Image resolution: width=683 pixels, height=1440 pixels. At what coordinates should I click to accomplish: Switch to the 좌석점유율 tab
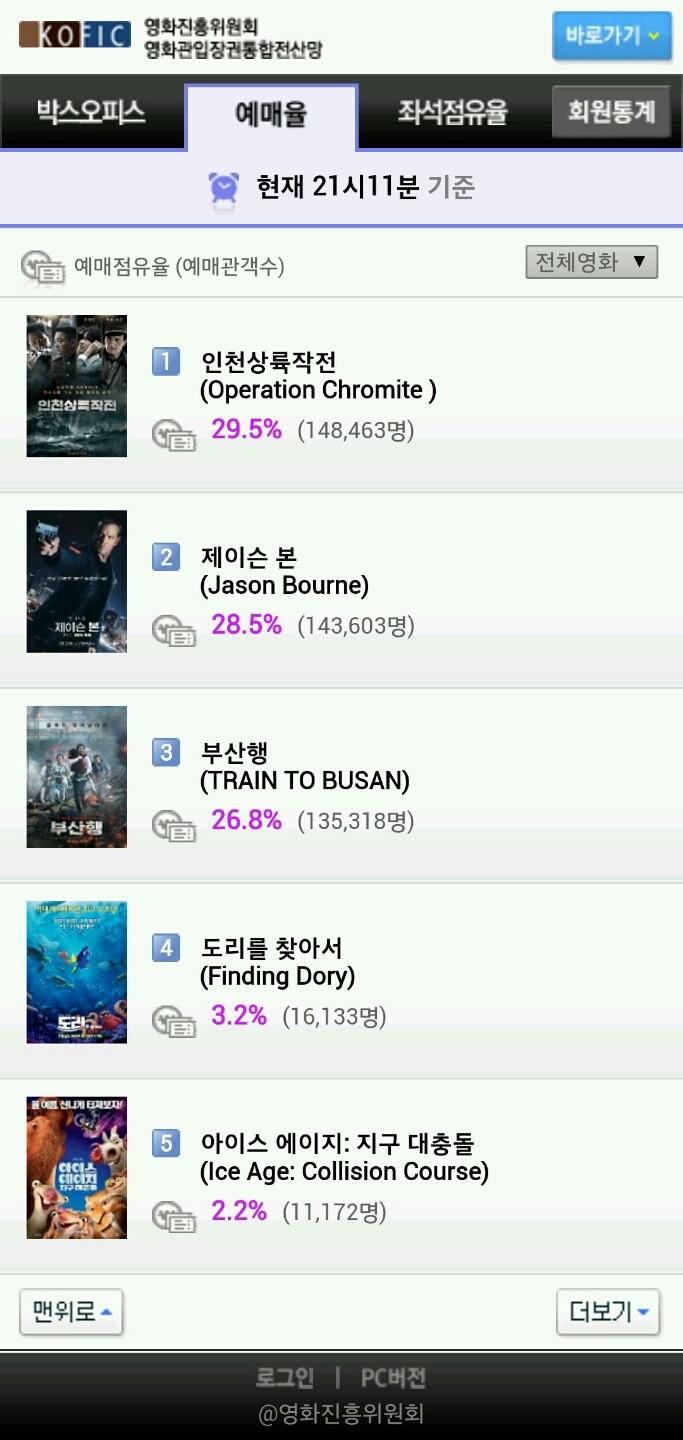(x=452, y=112)
